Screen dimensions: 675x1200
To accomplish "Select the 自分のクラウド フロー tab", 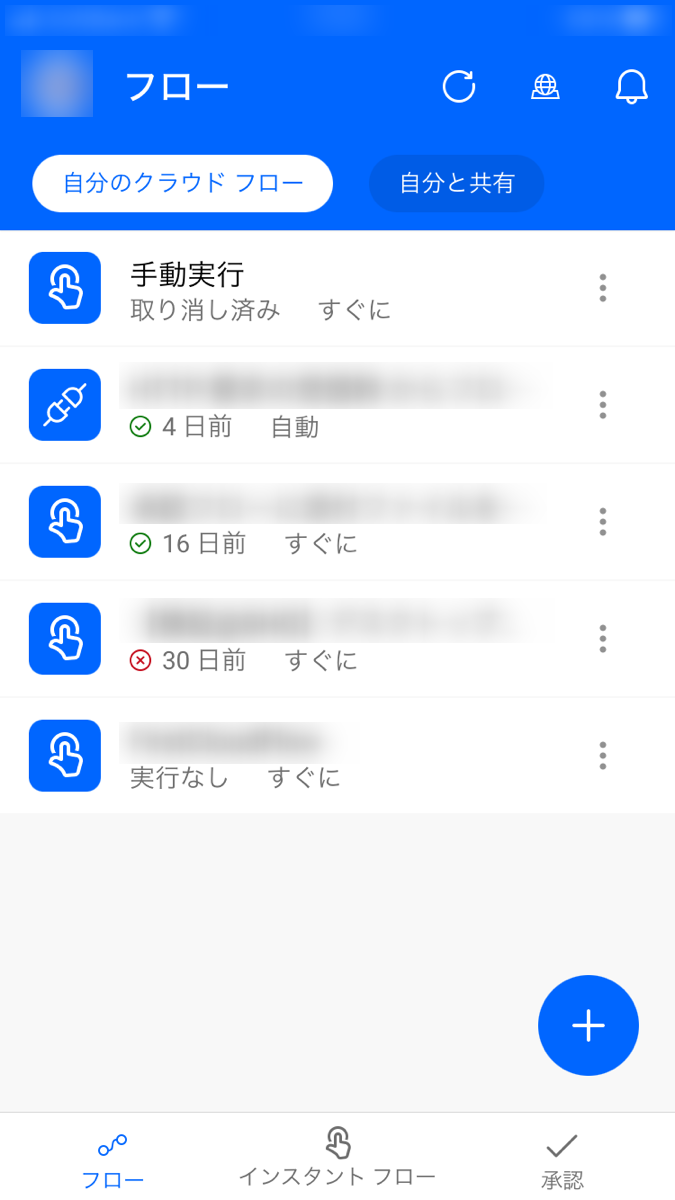I will (183, 184).
